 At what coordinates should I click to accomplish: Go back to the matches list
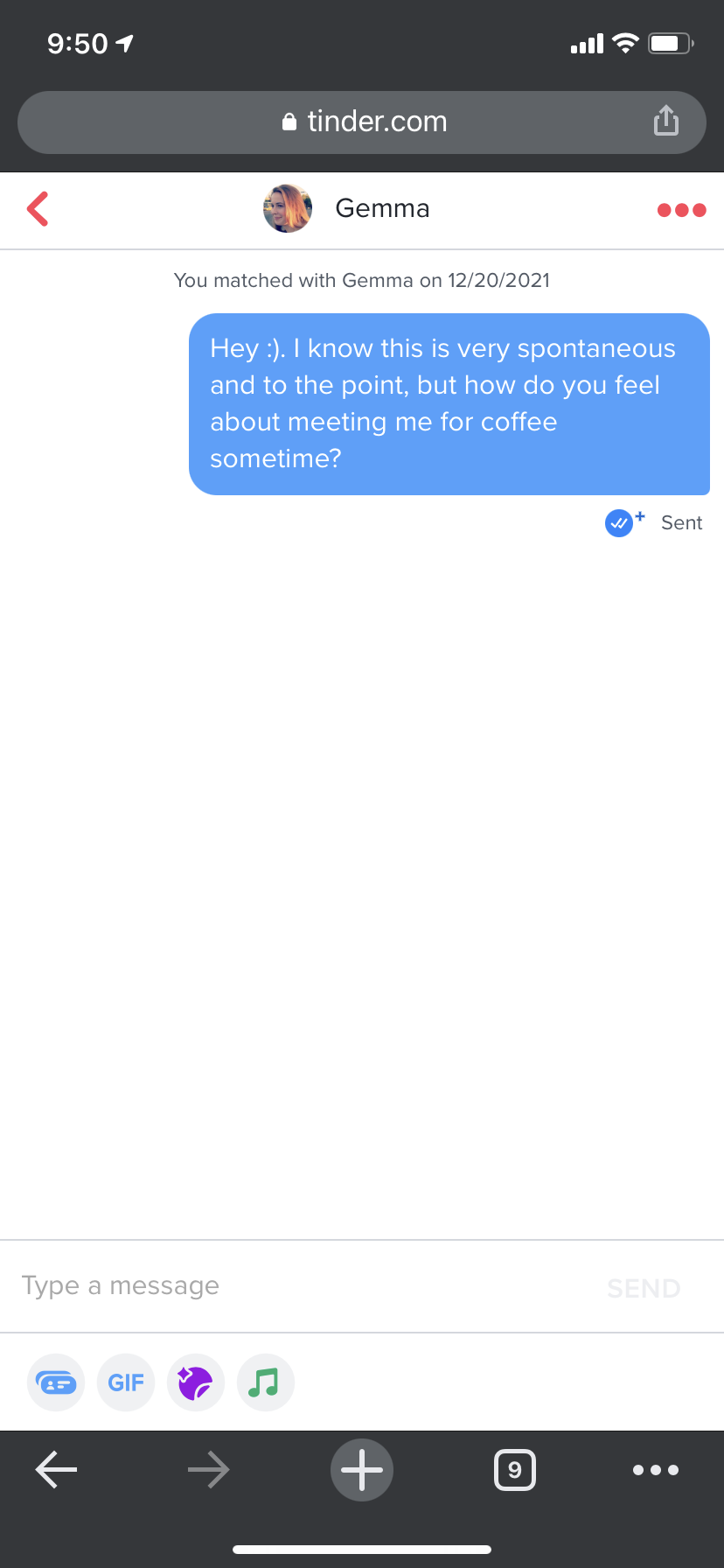(38, 209)
